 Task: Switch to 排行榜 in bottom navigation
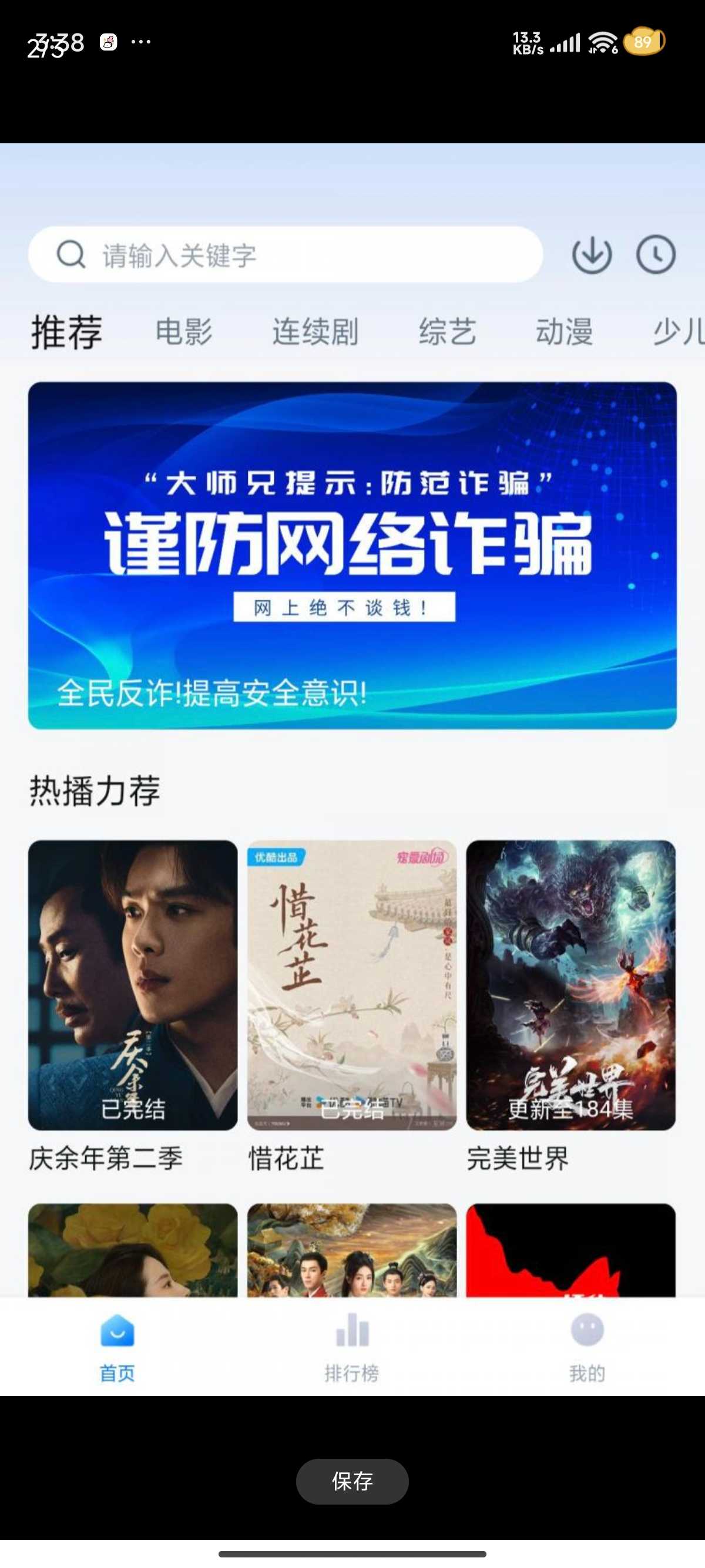coord(352,1347)
